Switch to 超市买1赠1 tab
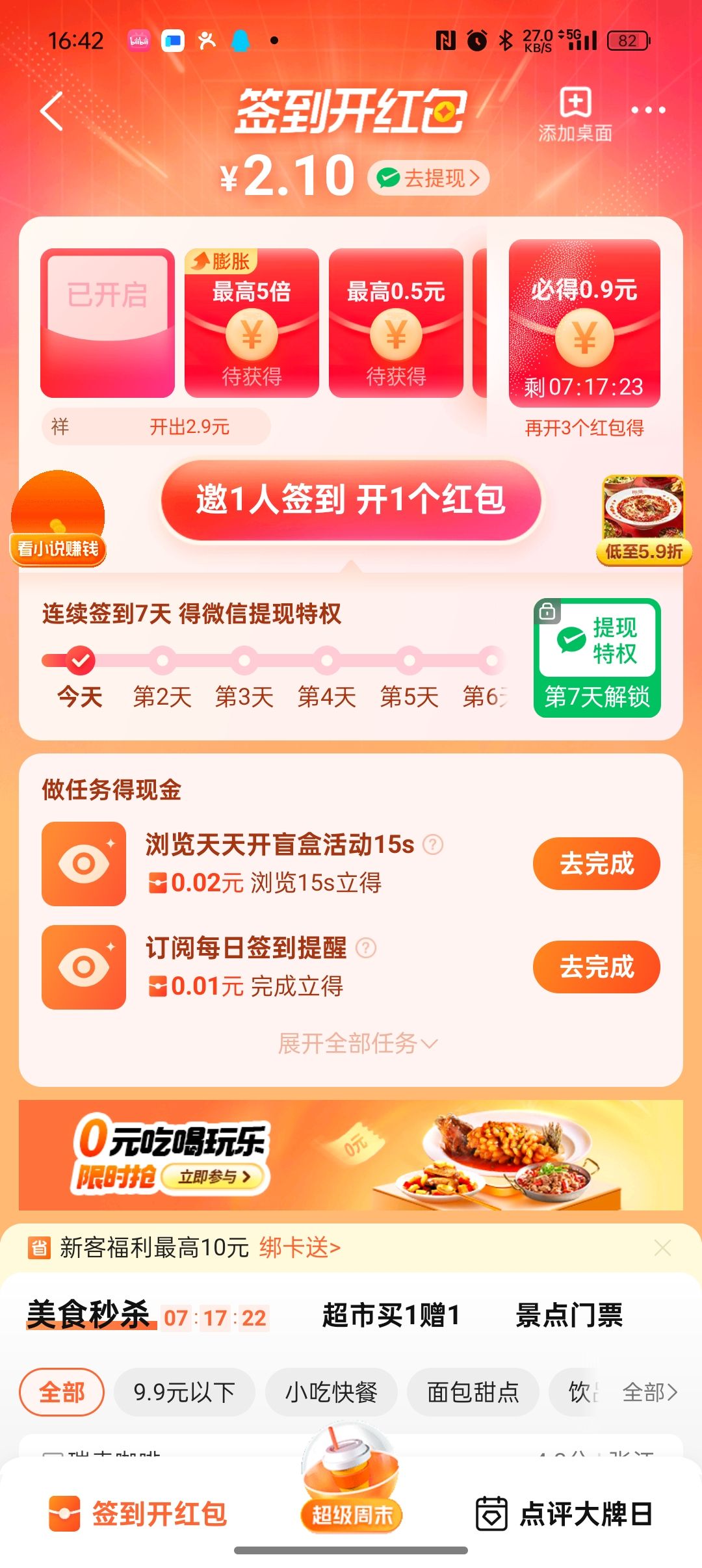Screen dimensions: 702x1568 pos(391,1315)
